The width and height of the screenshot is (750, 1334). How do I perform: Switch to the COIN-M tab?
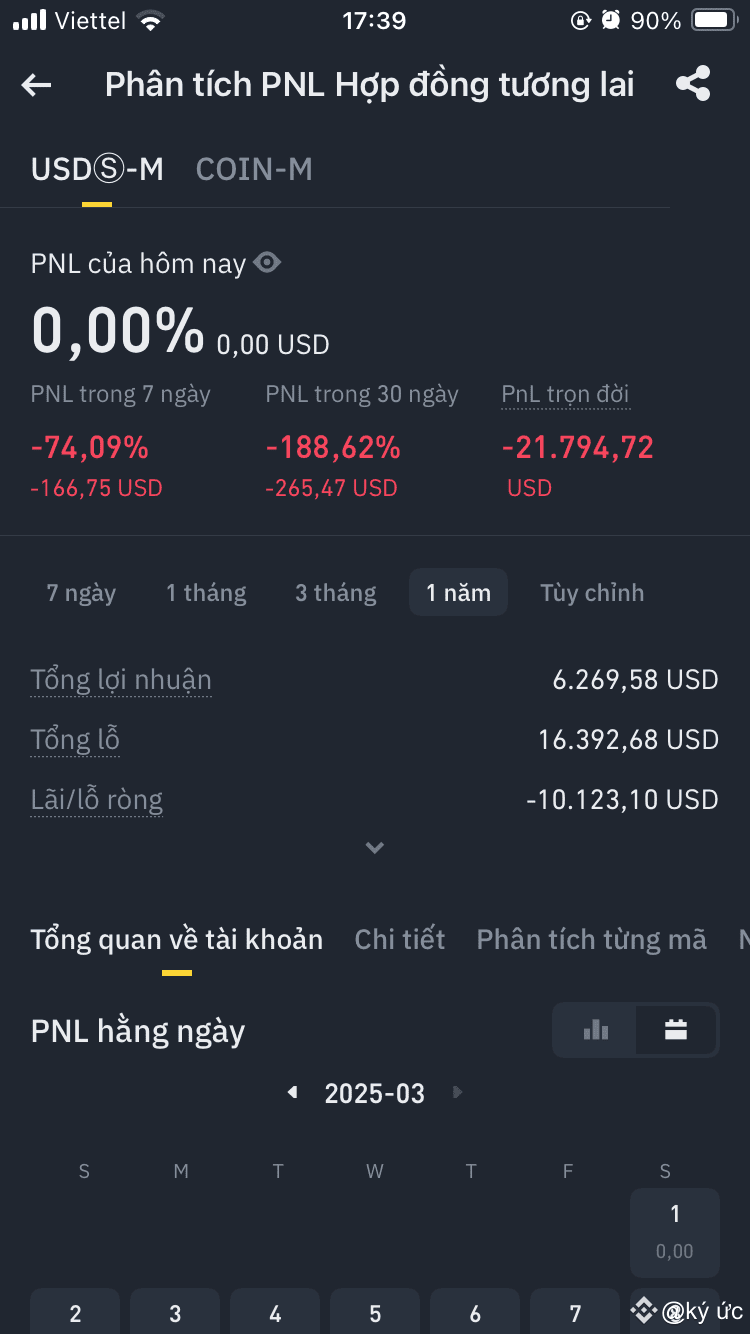coord(254,169)
